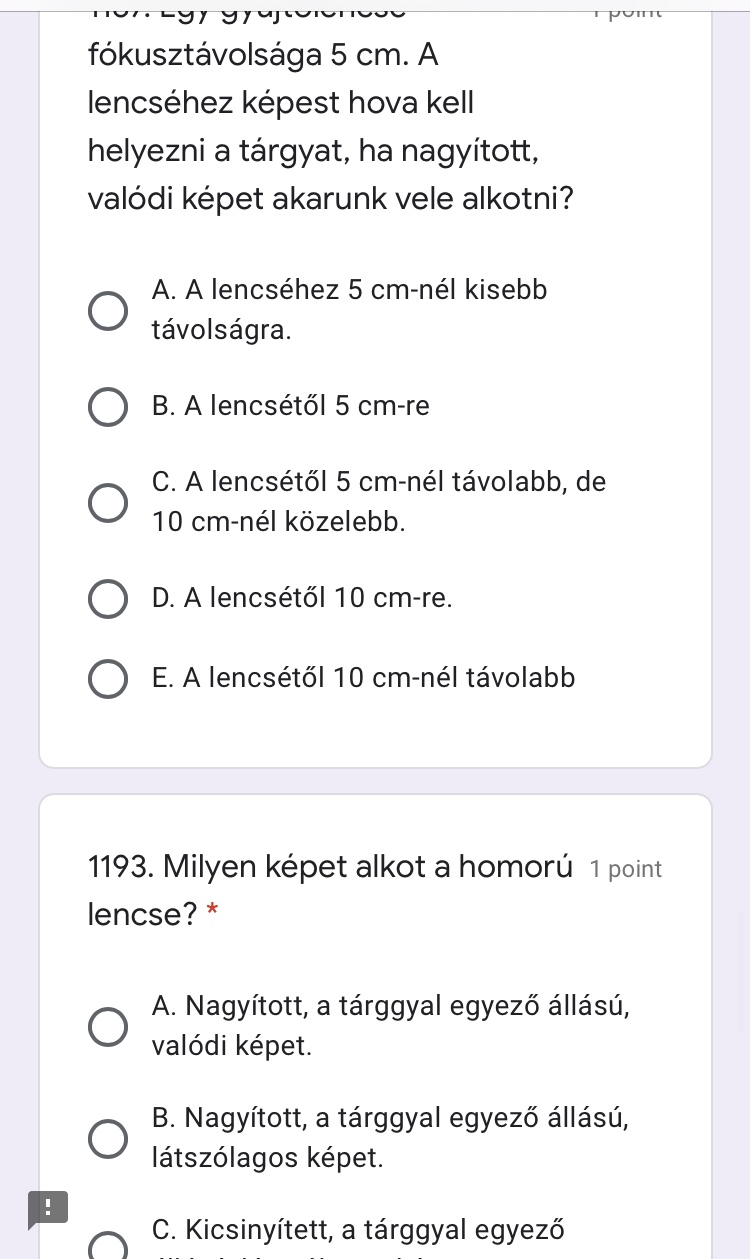Select option A: 5 cm-nél kisebb távolságra

click(x=108, y=311)
